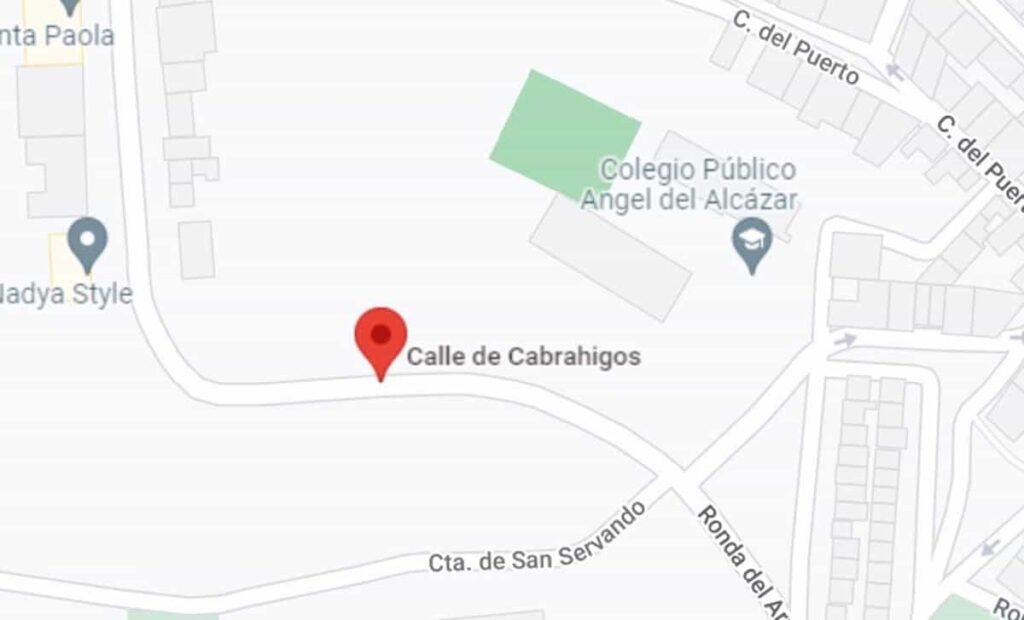Open the Santa Paola place marker
This screenshot has height=620, width=1024.
click(68, 5)
